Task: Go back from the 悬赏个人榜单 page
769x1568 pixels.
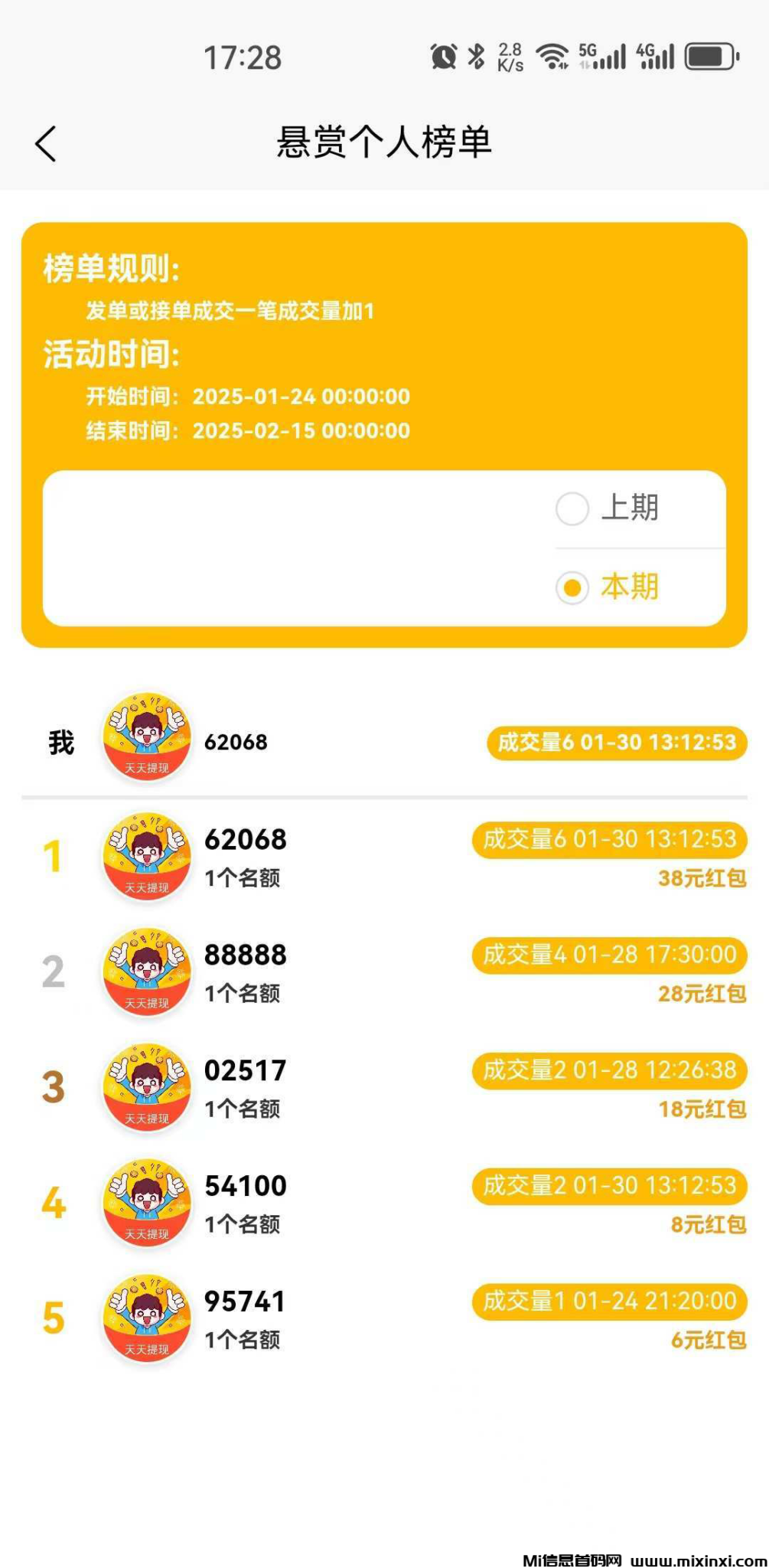Action: (x=46, y=144)
